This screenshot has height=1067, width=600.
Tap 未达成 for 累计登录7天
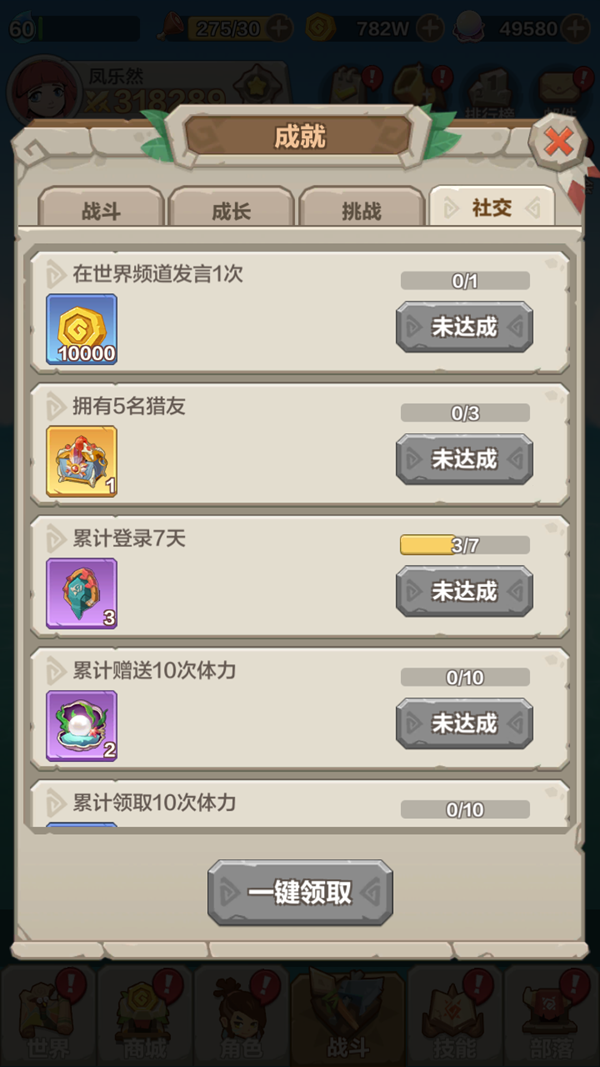pos(464,591)
